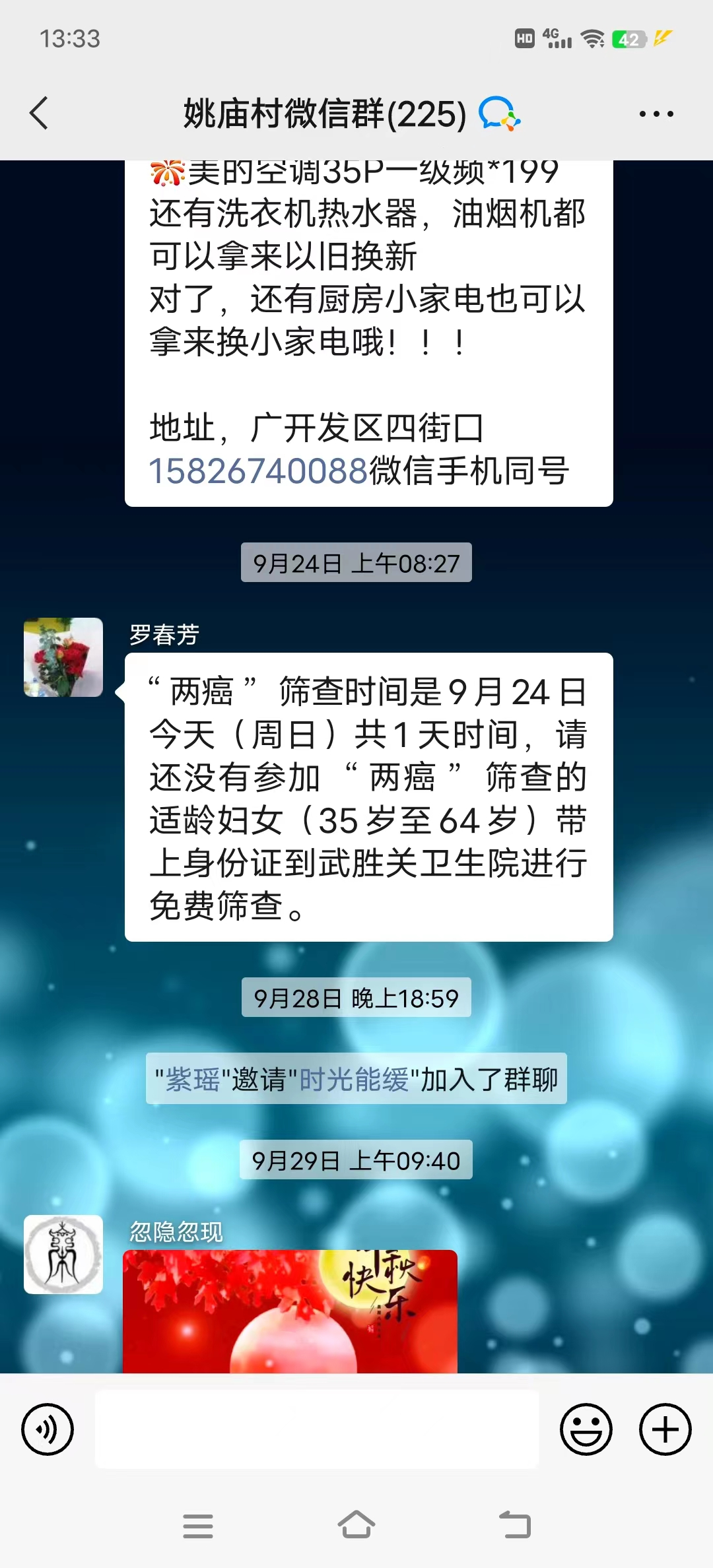
Task: Open the system recent apps menu
Action: pos(198,1525)
